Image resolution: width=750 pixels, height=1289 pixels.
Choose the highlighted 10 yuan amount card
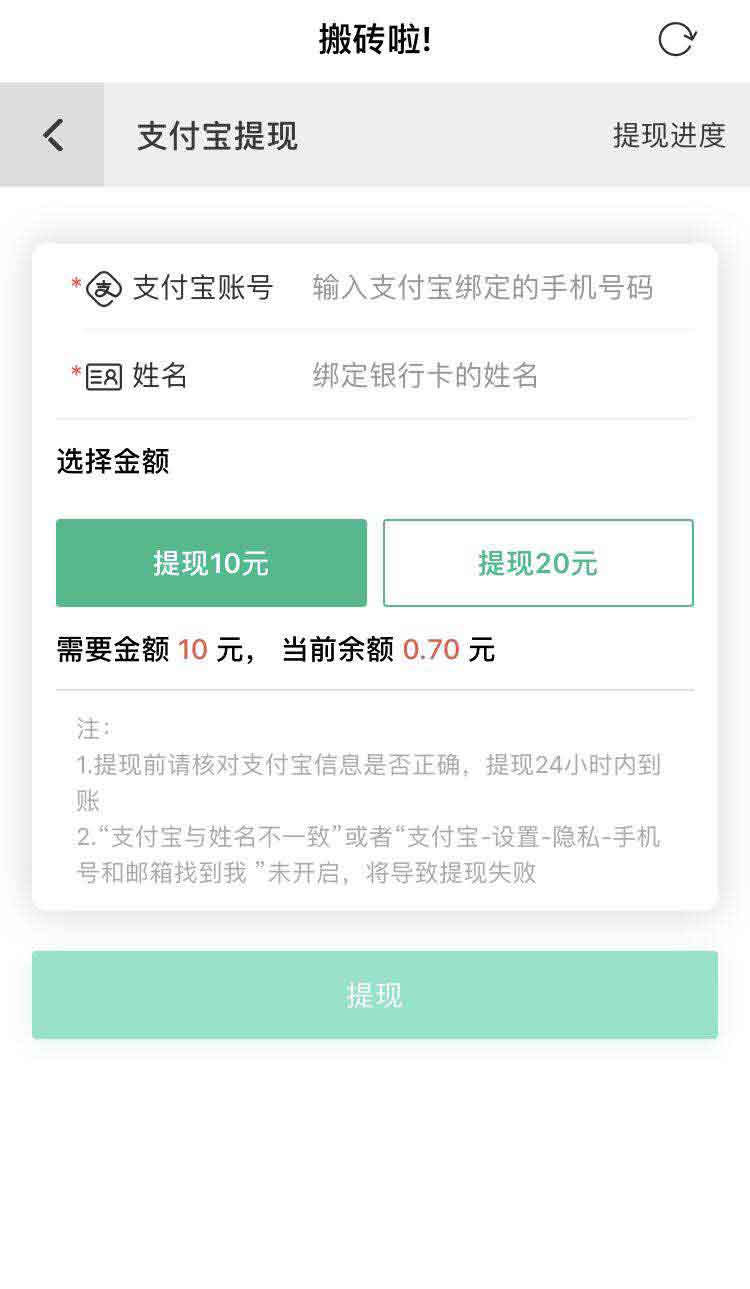(211, 563)
